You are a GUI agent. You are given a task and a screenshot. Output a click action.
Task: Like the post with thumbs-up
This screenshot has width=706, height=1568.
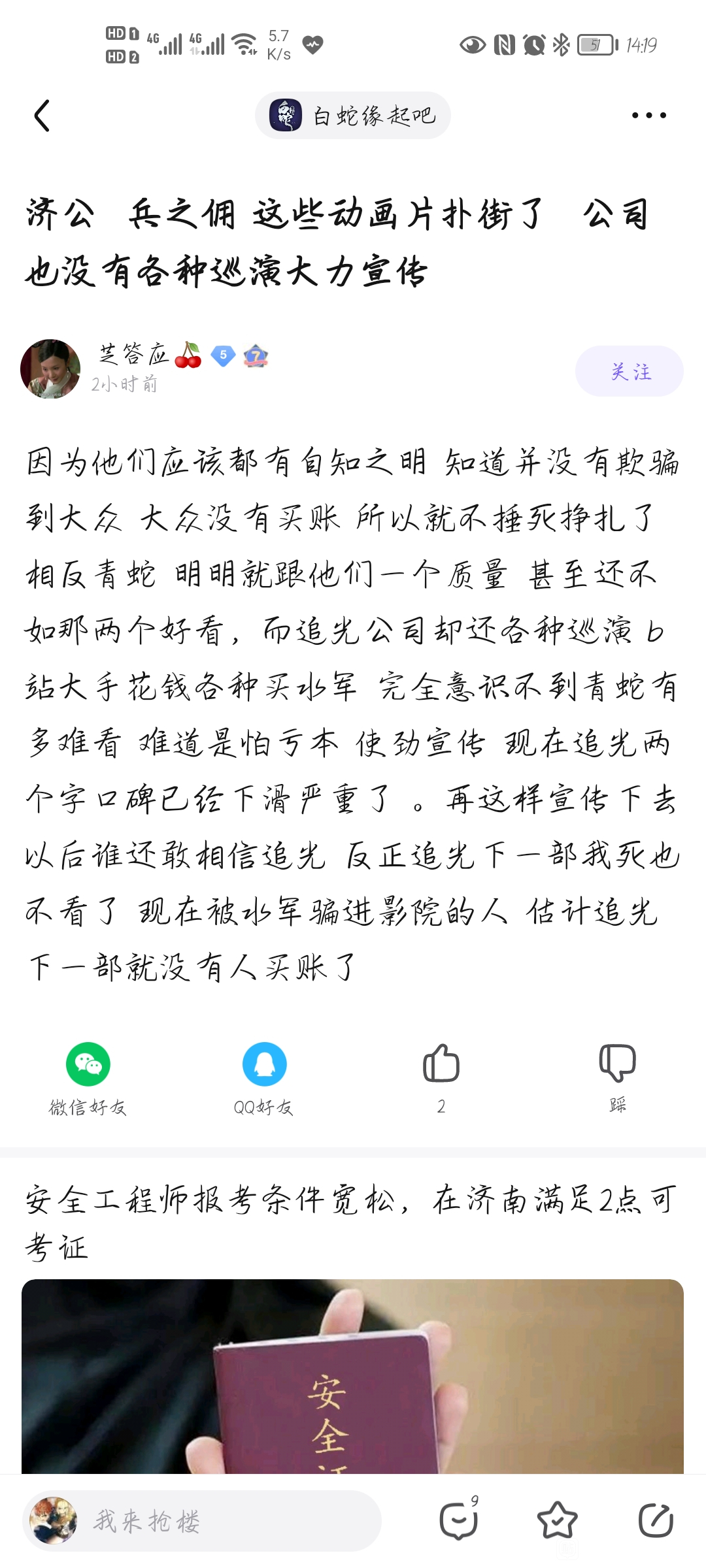(x=441, y=1079)
